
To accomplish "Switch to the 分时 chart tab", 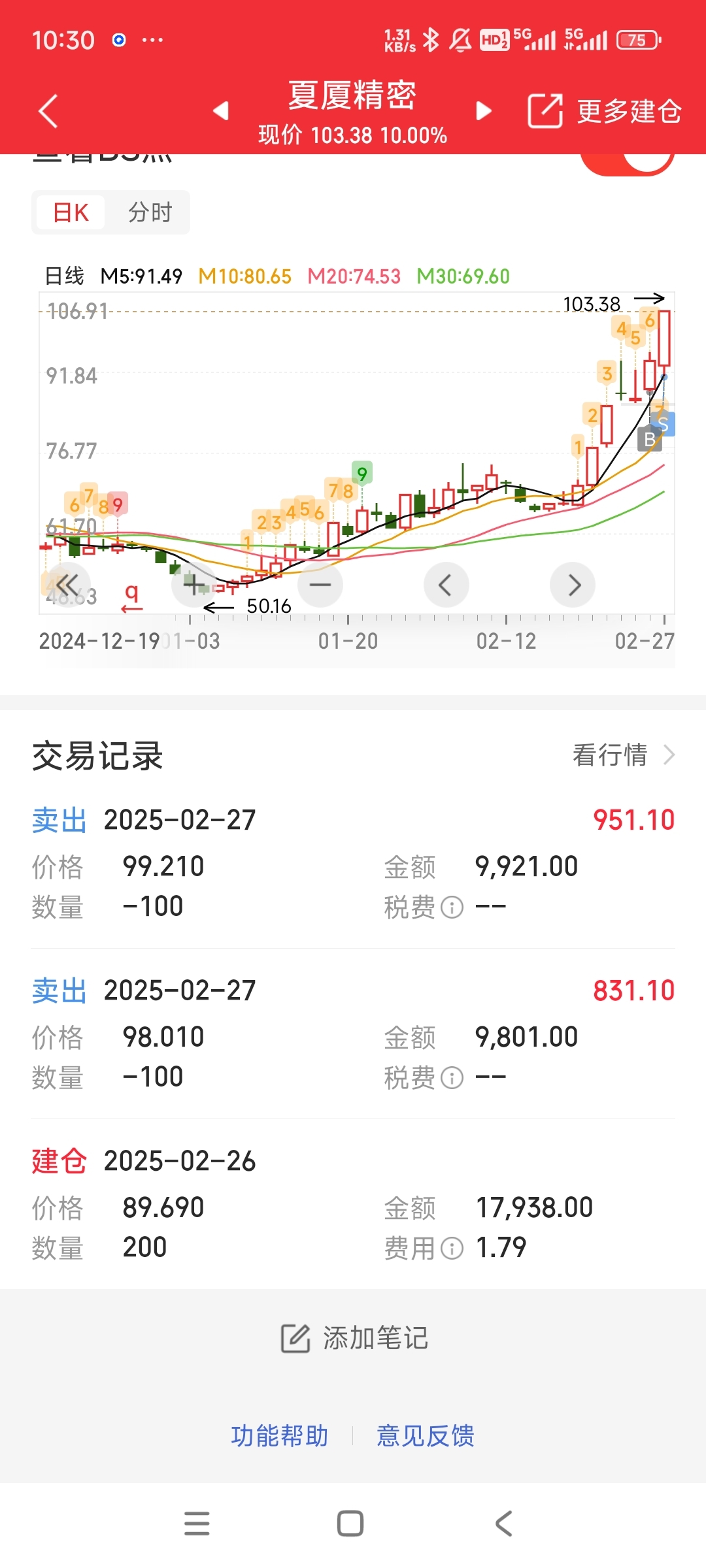I will point(150,212).
